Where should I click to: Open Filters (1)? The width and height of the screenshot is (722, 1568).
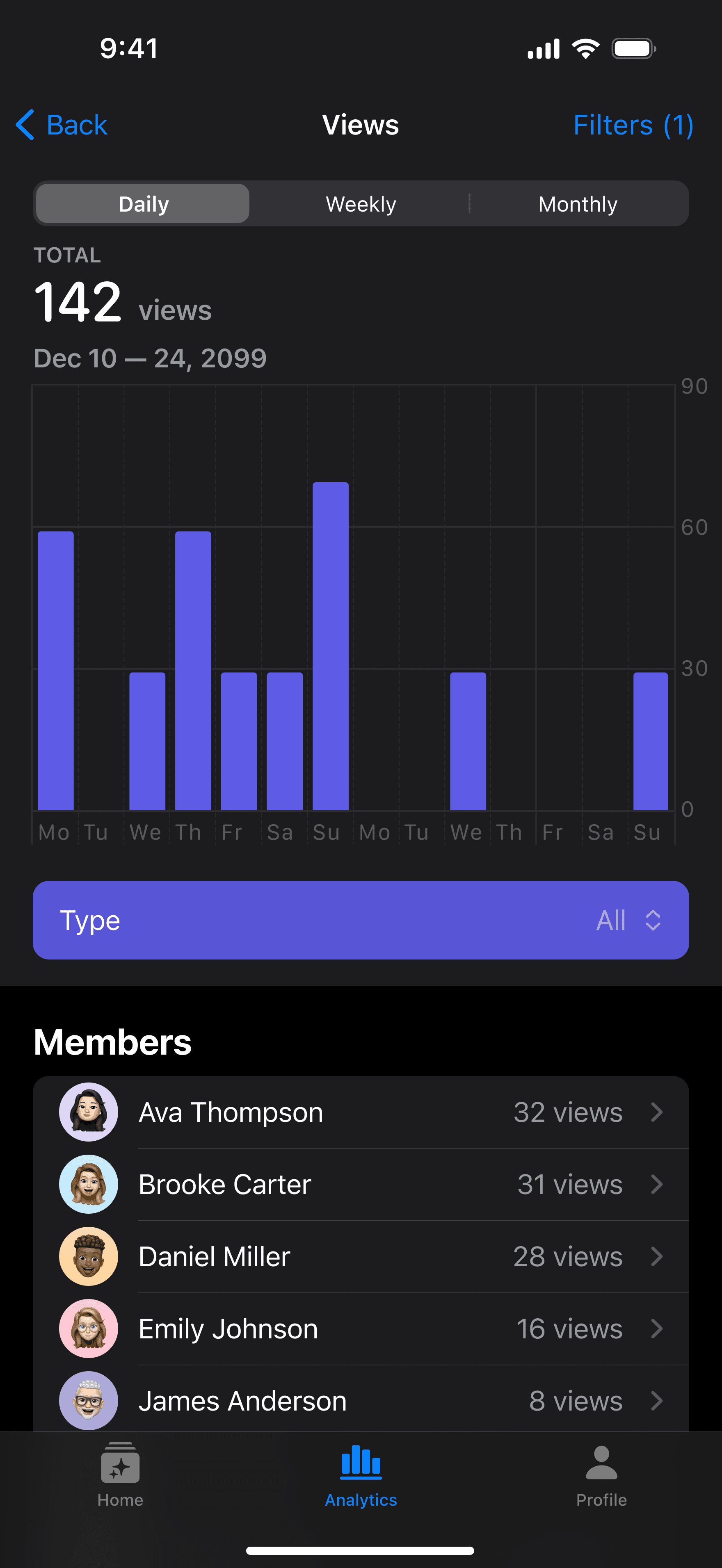click(x=633, y=125)
